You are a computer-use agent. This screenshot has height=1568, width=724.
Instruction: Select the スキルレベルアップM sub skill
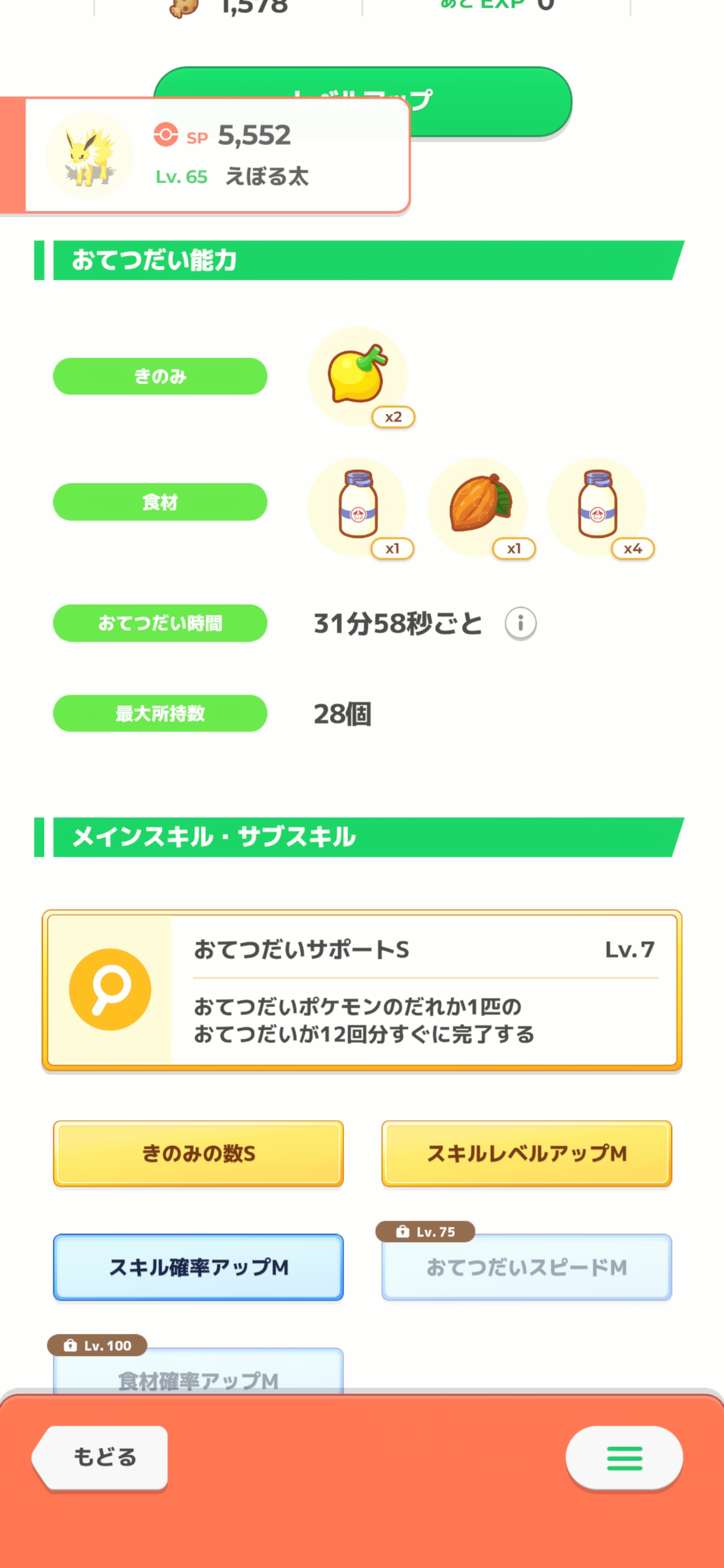(x=526, y=1153)
